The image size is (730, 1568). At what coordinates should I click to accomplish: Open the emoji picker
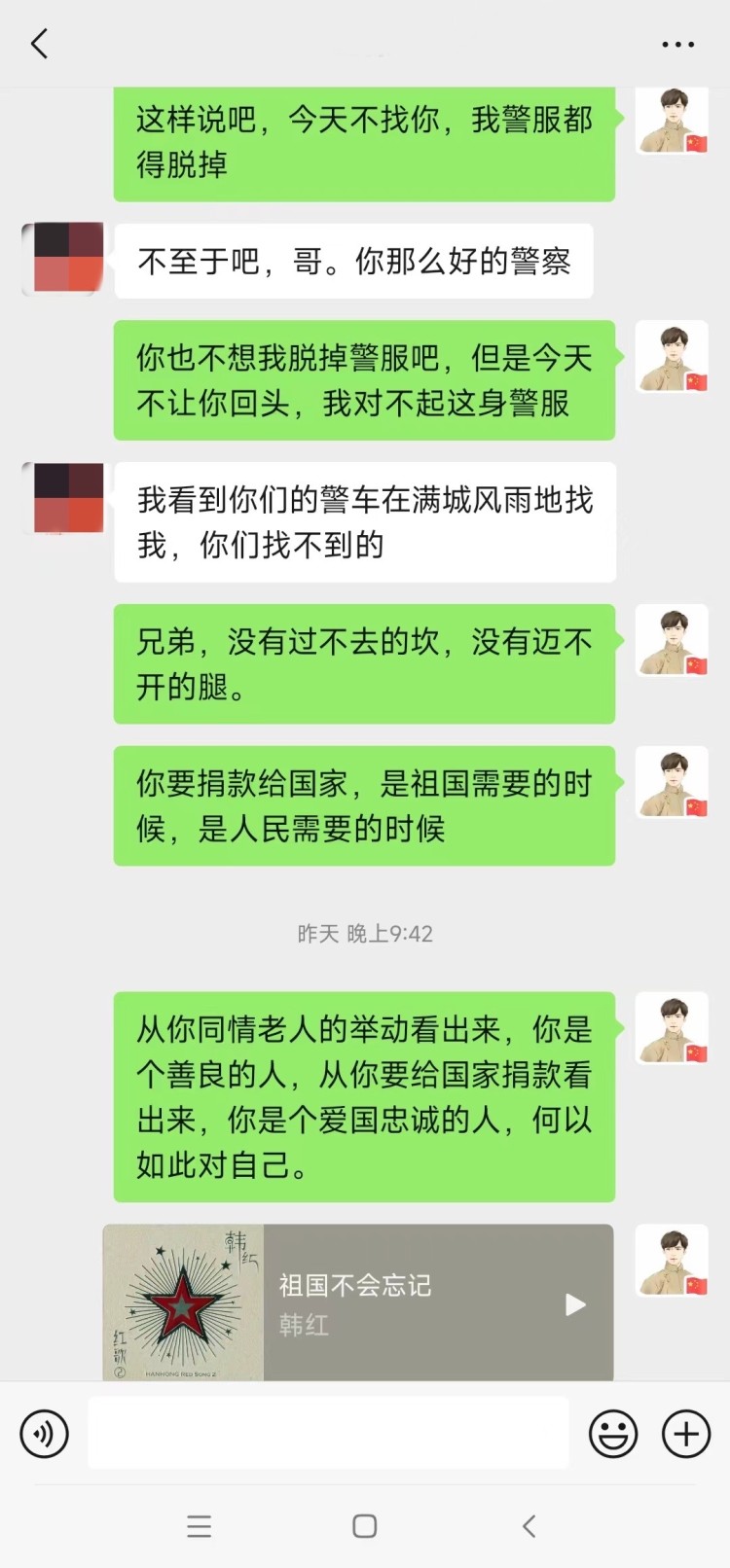pyautogui.click(x=613, y=1434)
